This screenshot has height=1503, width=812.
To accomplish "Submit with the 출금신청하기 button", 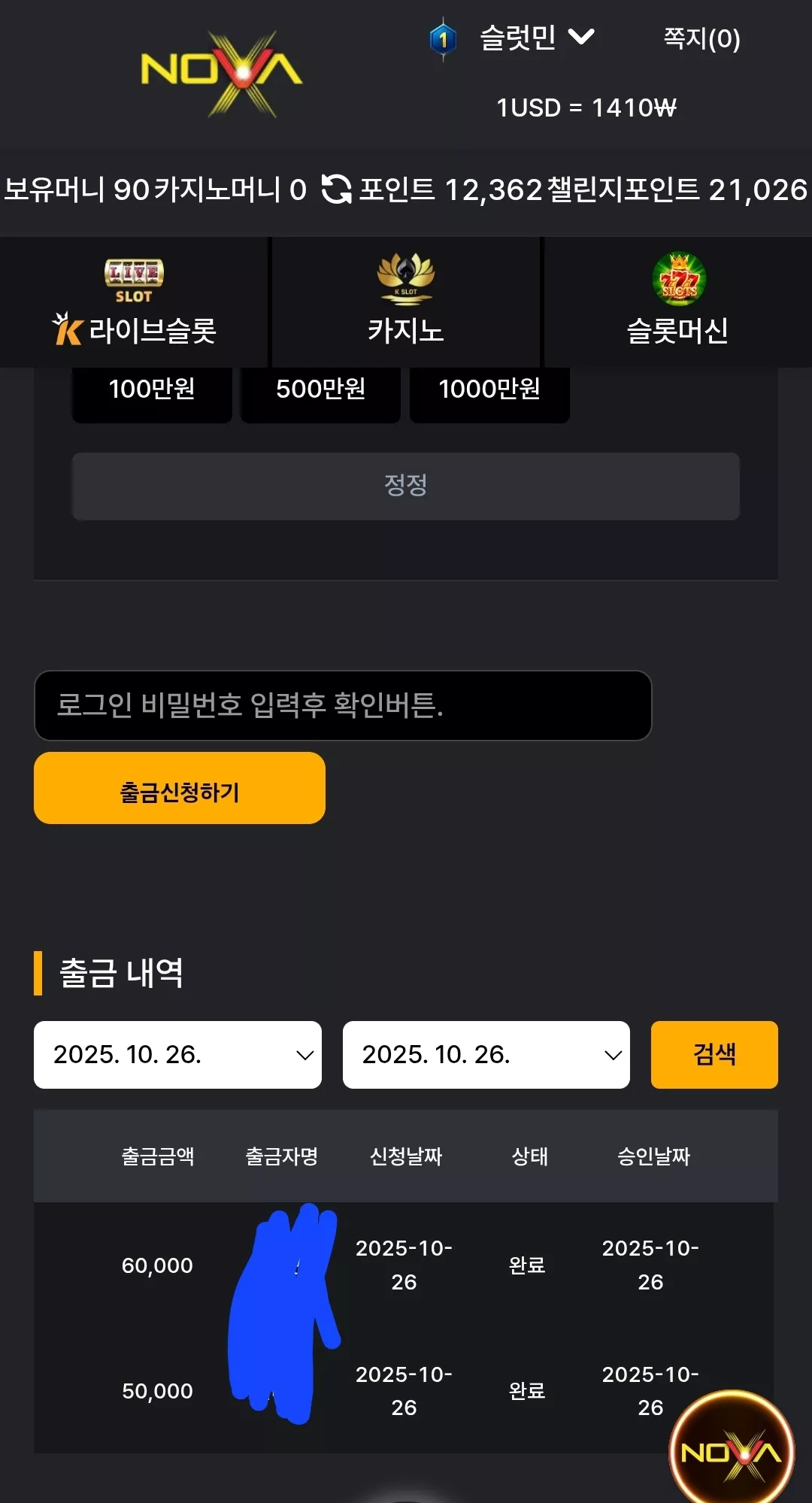I will point(180,788).
